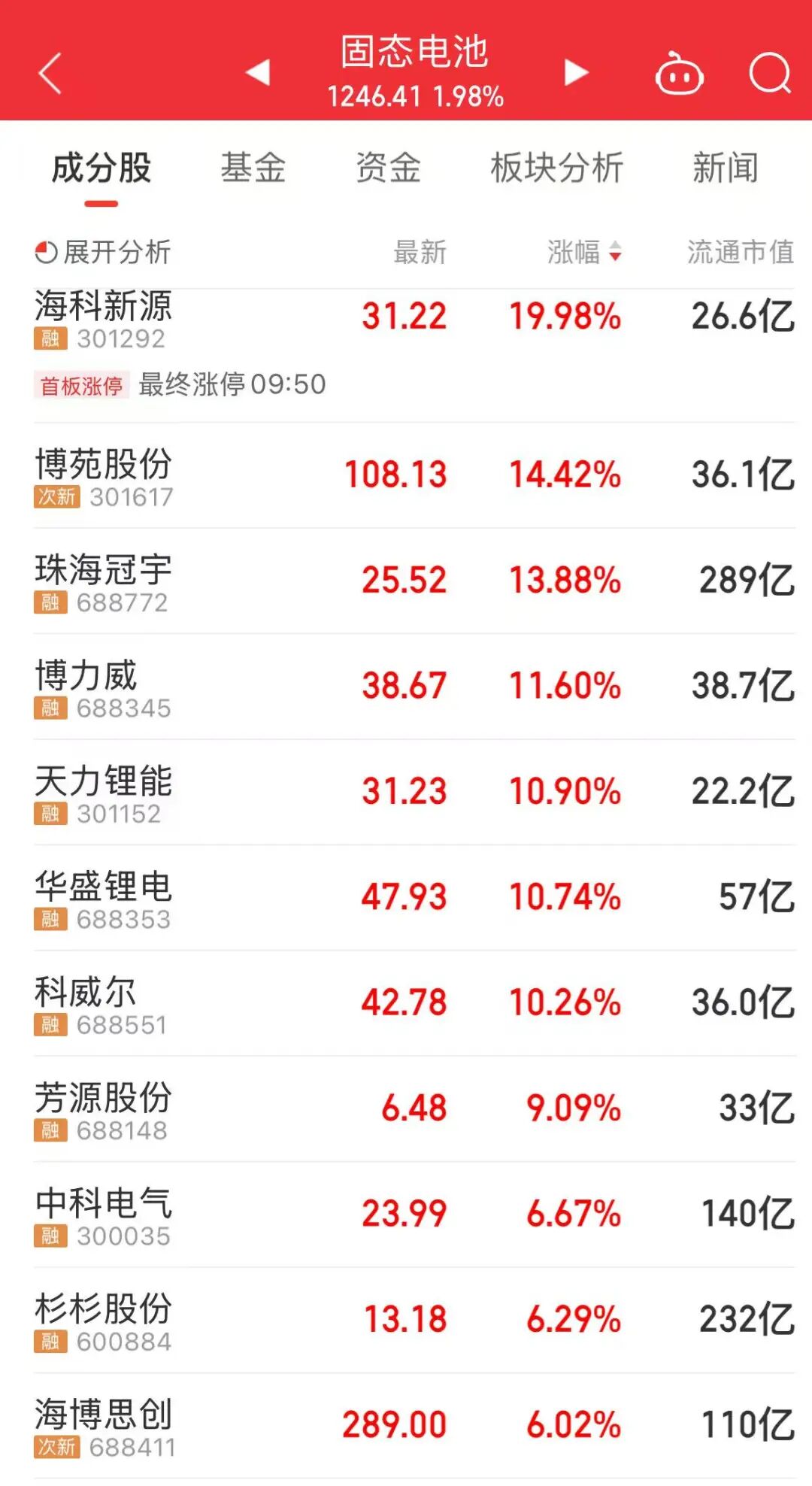Viewport: 812px width, 1486px height.
Task: Switch to the previous sector with left triangle
Action: [258, 73]
